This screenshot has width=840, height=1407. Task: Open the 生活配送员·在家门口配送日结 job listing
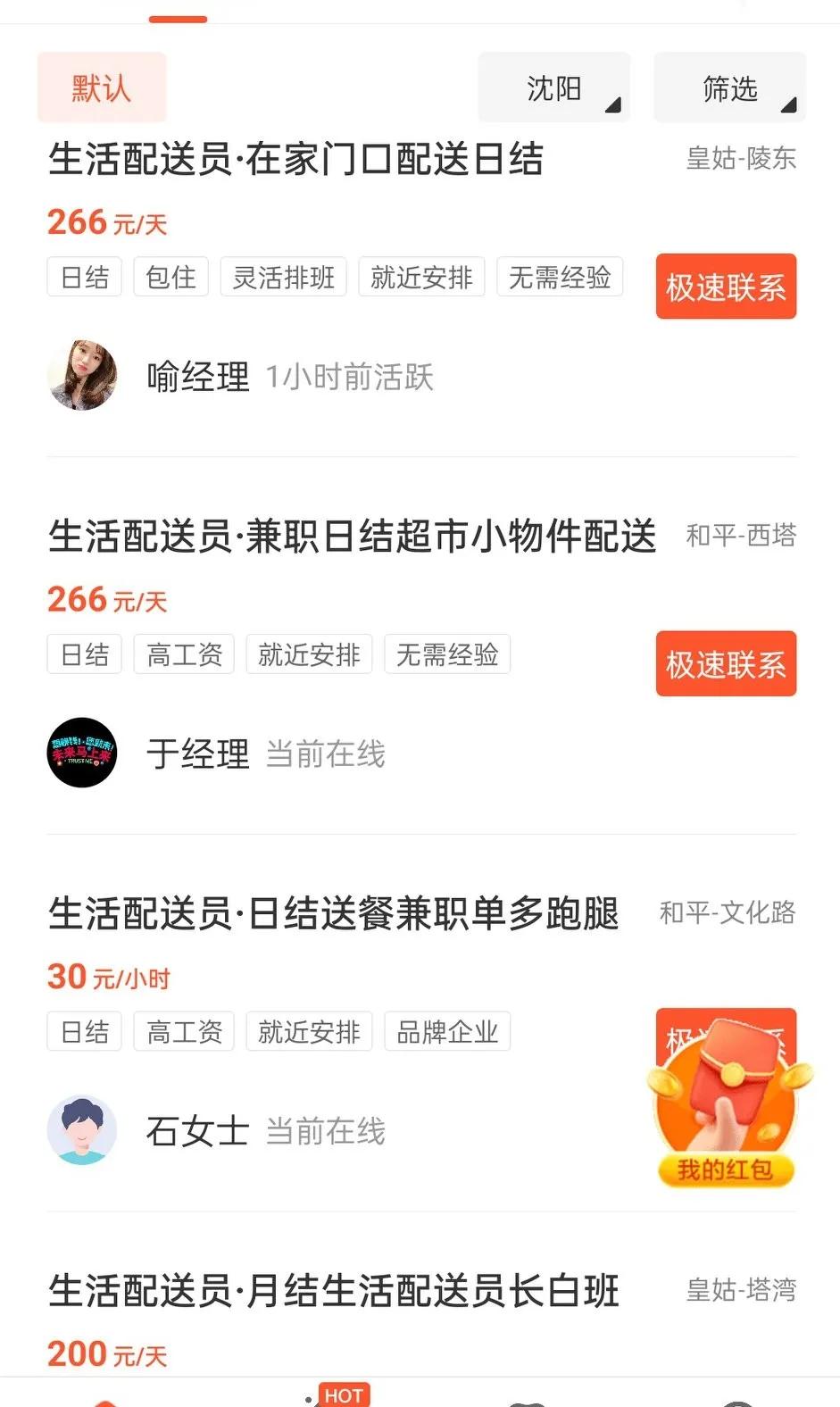[x=297, y=161]
